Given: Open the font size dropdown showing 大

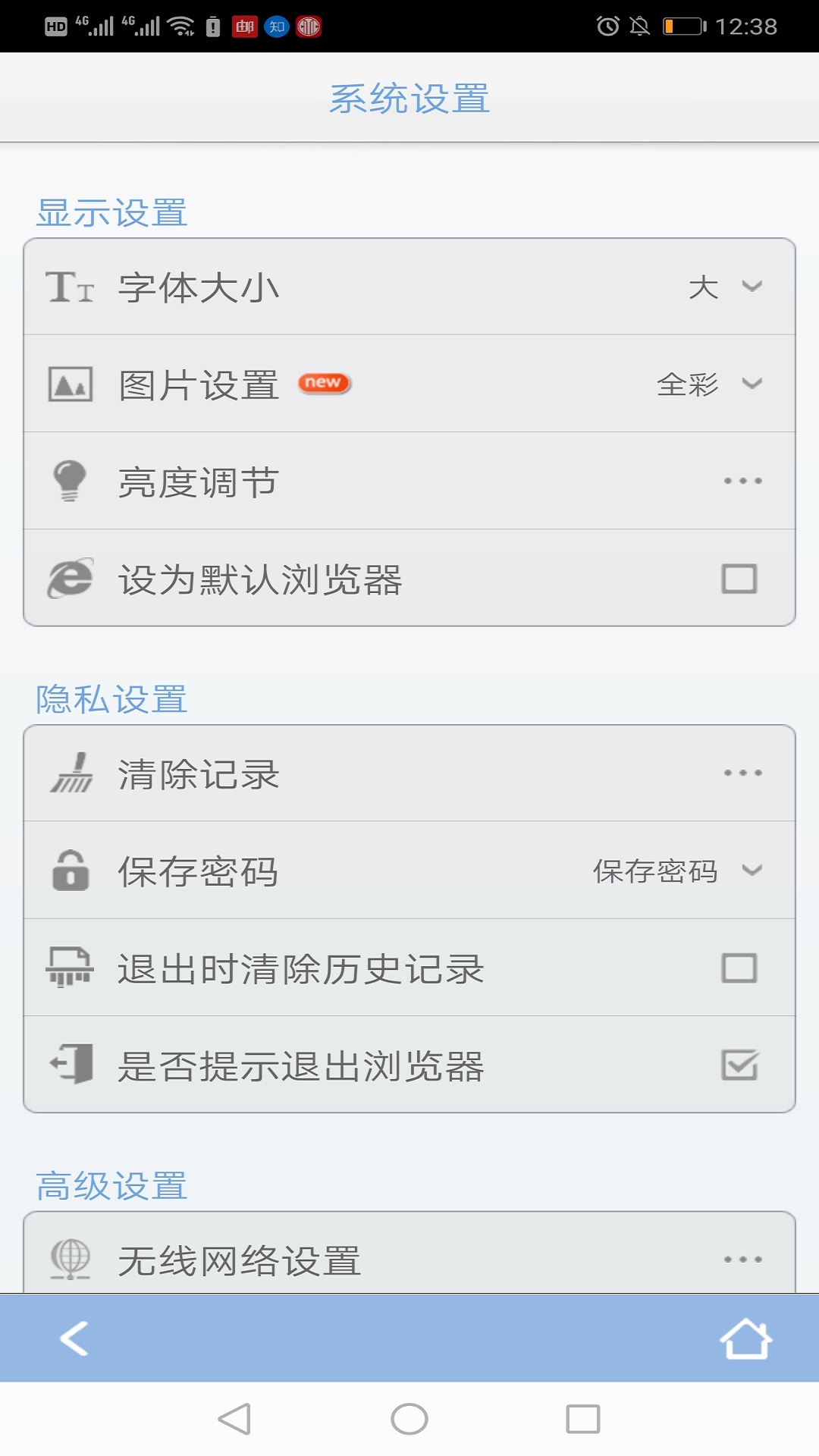Looking at the screenshot, I should [724, 287].
